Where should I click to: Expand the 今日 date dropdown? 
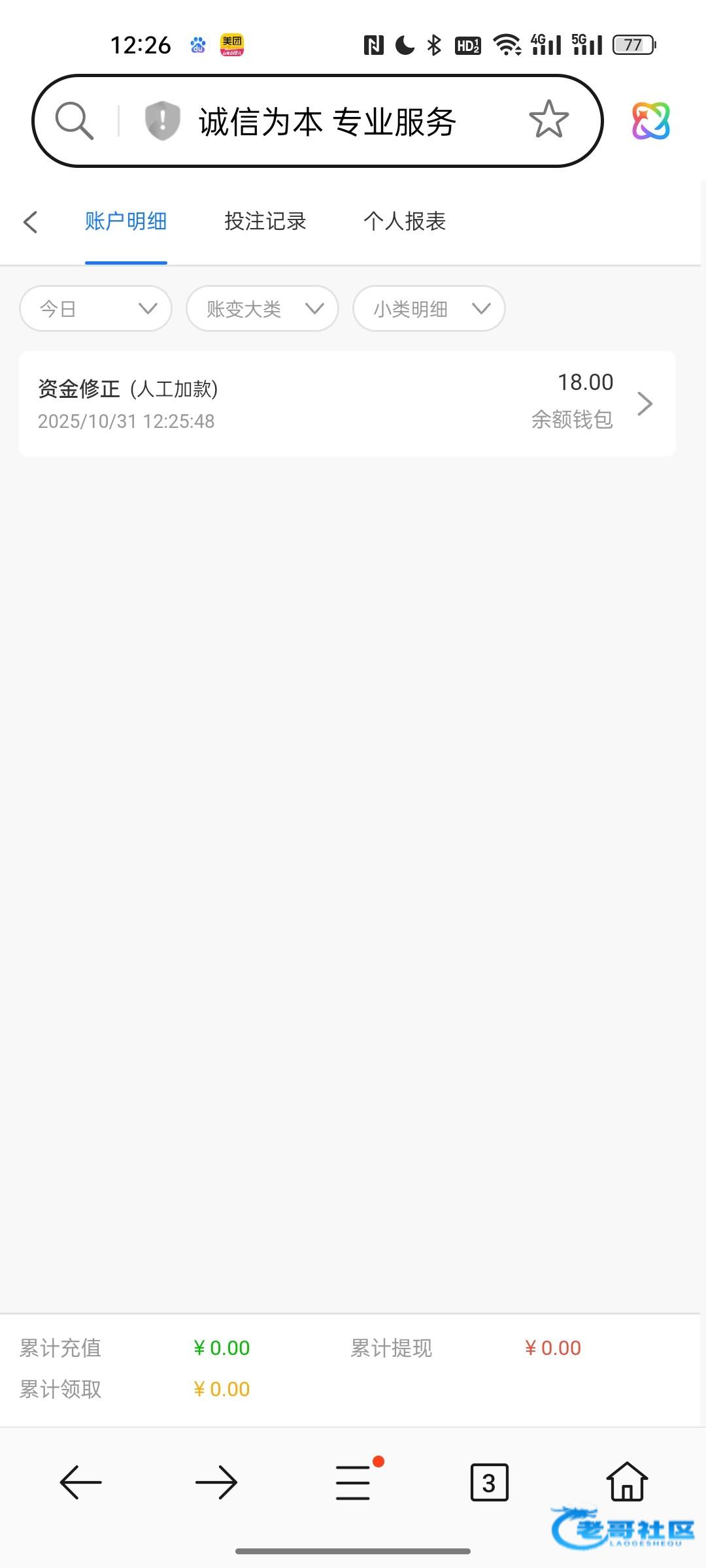96,308
